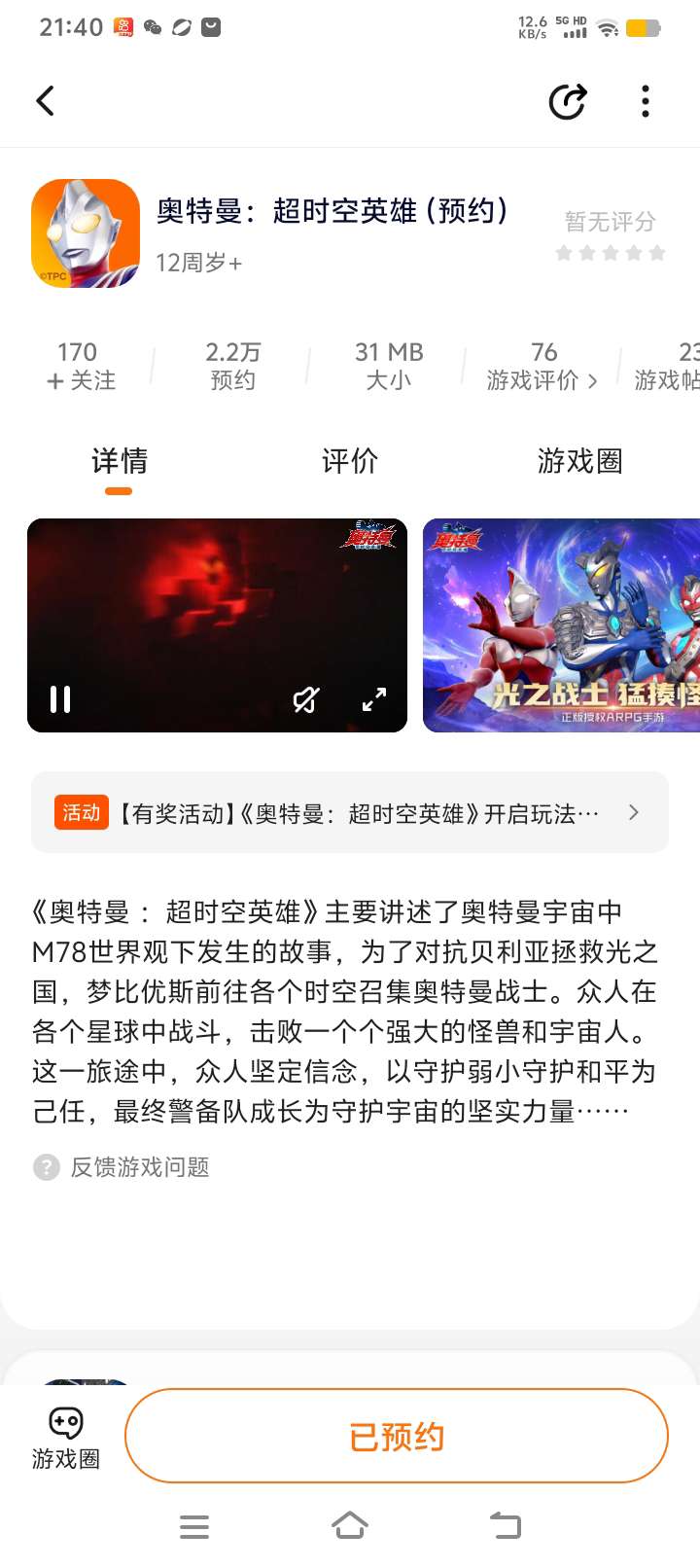
Task: Expand the trailer to fullscreen
Action: tap(374, 699)
